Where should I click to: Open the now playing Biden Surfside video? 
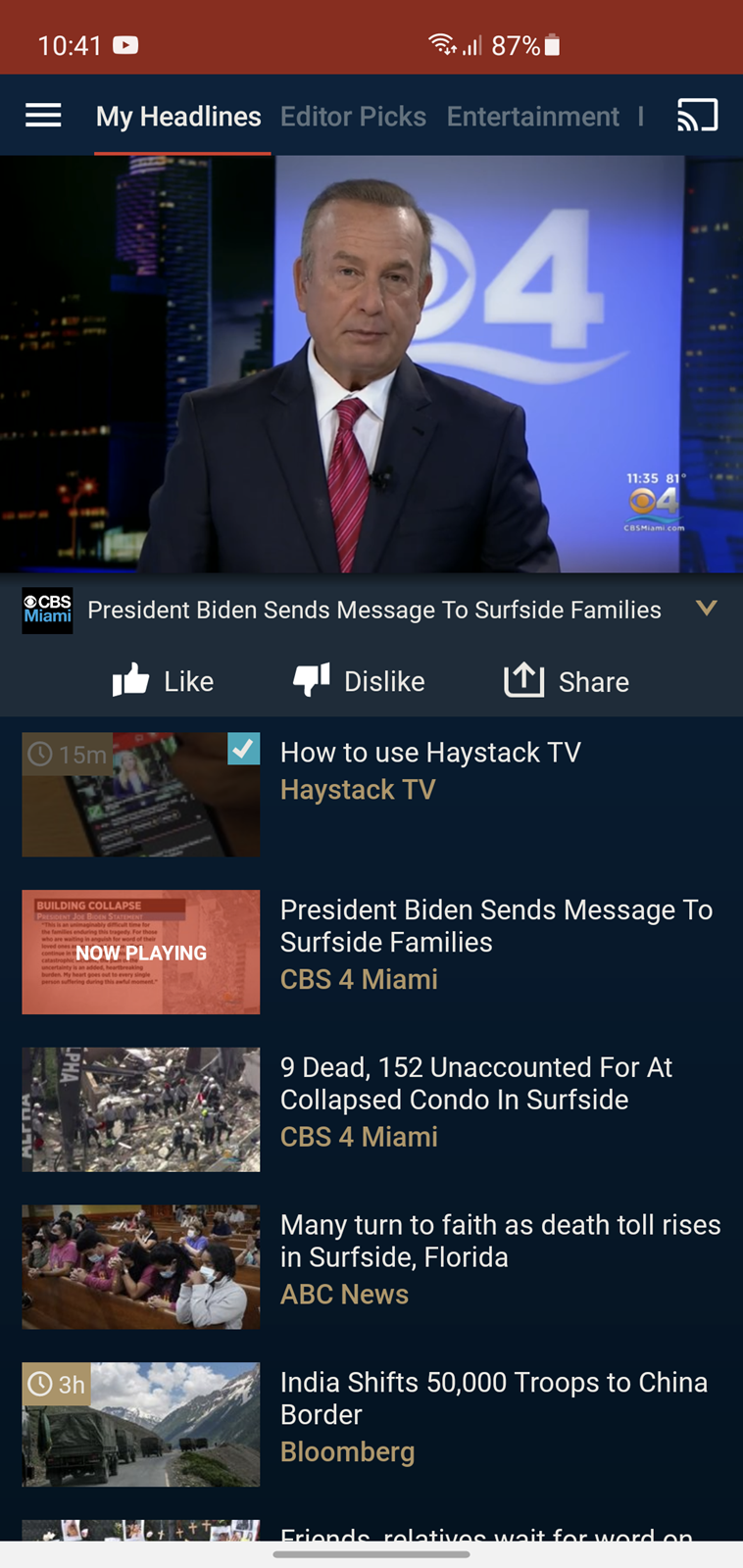(x=371, y=952)
